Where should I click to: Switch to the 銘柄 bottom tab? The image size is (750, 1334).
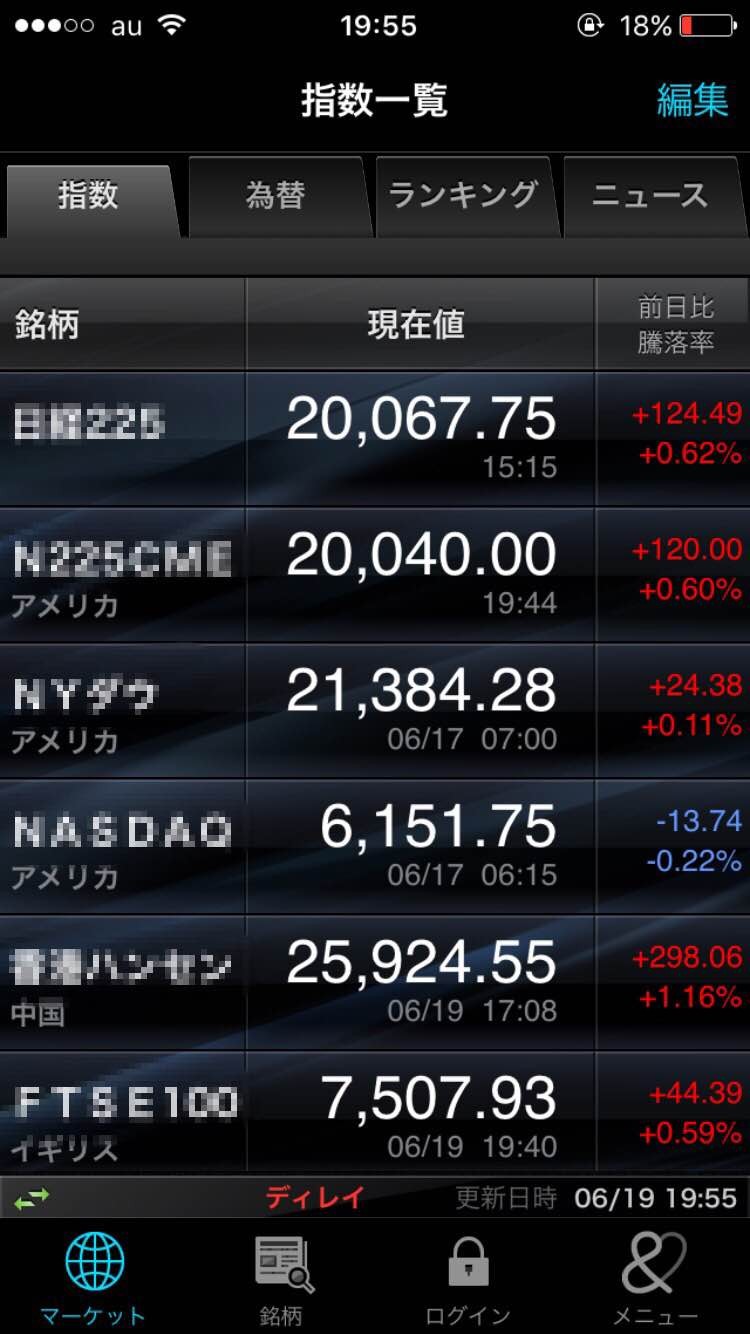[x=281, y=1278]
